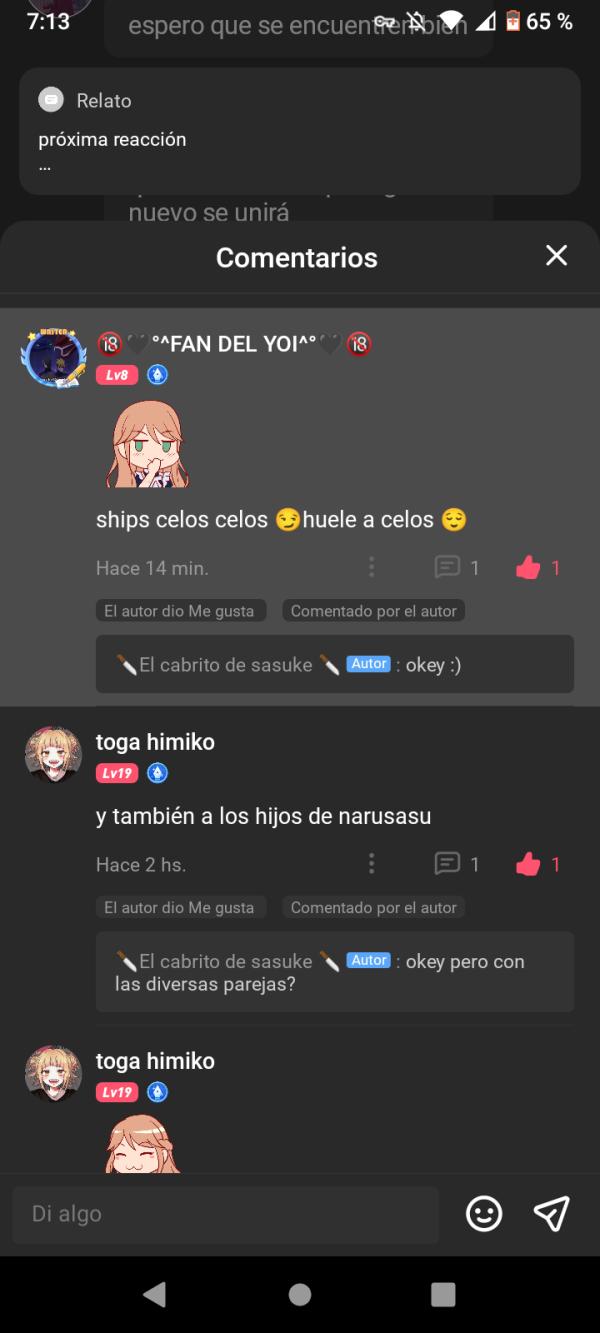Viewport: 600px width, 1333px height.
Task: Open the Relato 'próxima reacción' card
Action: (299, 131)
